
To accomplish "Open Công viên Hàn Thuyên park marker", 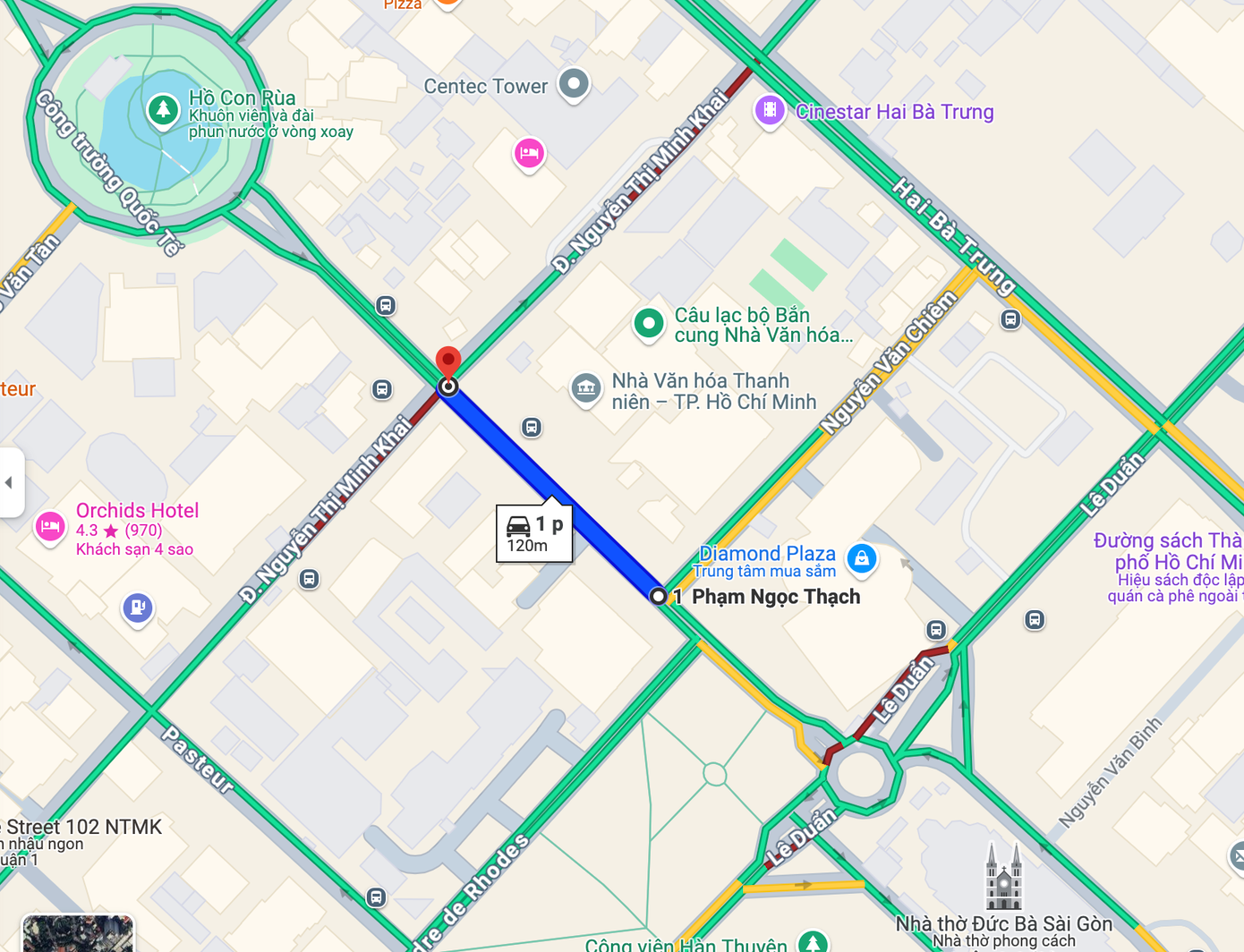I will [813, 941].
